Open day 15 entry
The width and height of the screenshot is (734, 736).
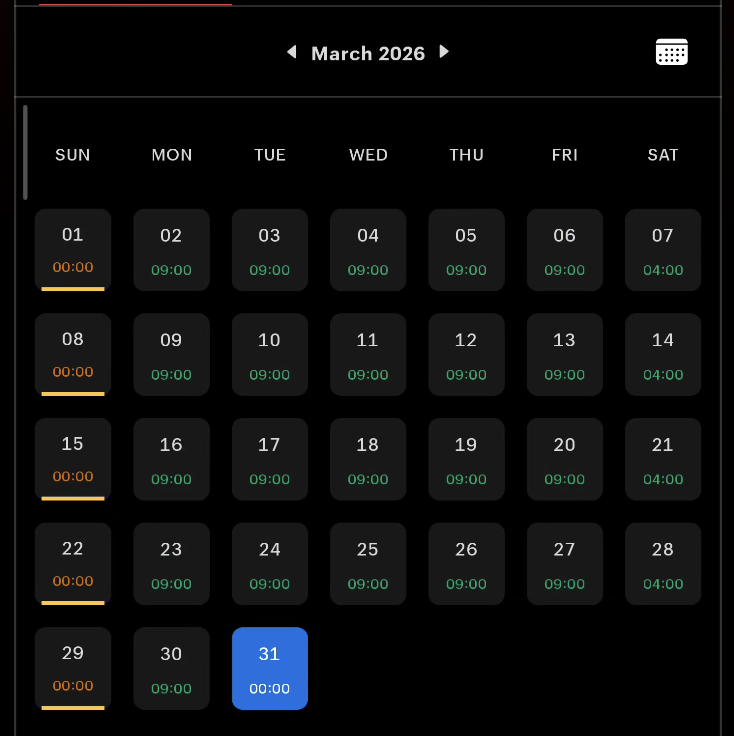[x=73, y=458]
